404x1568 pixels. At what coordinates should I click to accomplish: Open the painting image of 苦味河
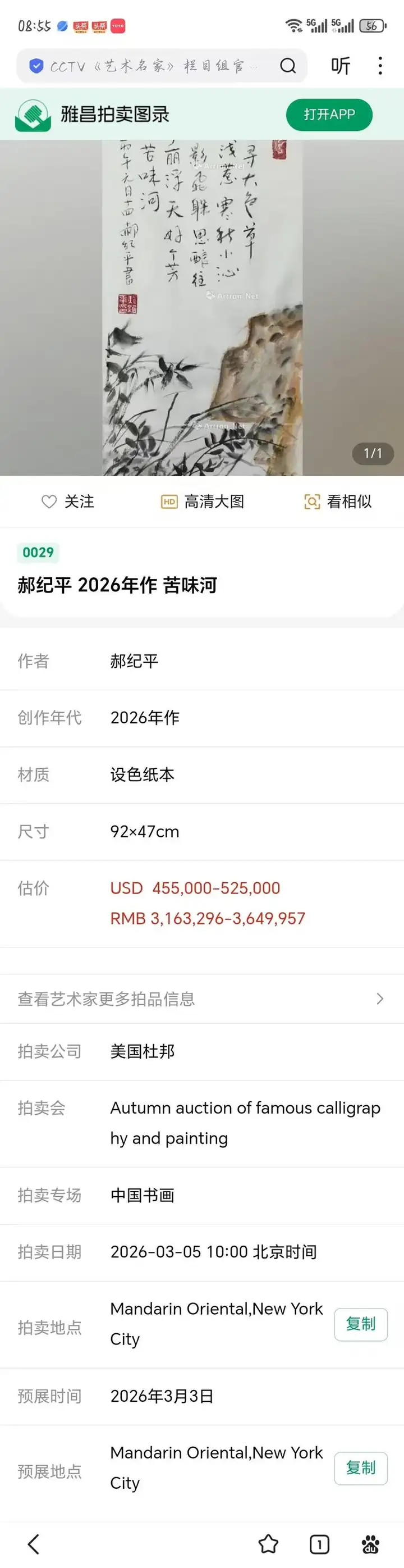point(202,307)
